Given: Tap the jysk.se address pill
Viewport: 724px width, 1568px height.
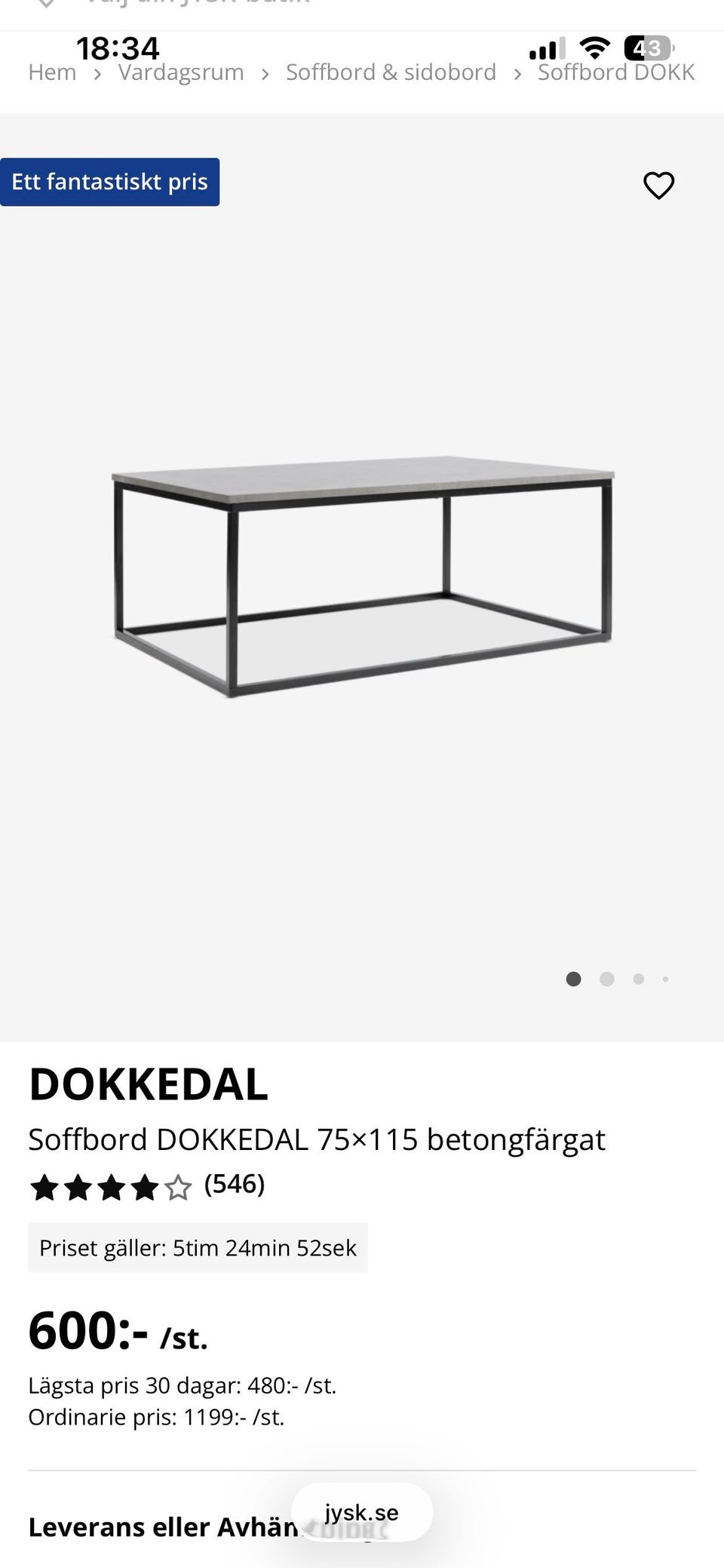Looking at the screenshot, I should point(362,1512).
